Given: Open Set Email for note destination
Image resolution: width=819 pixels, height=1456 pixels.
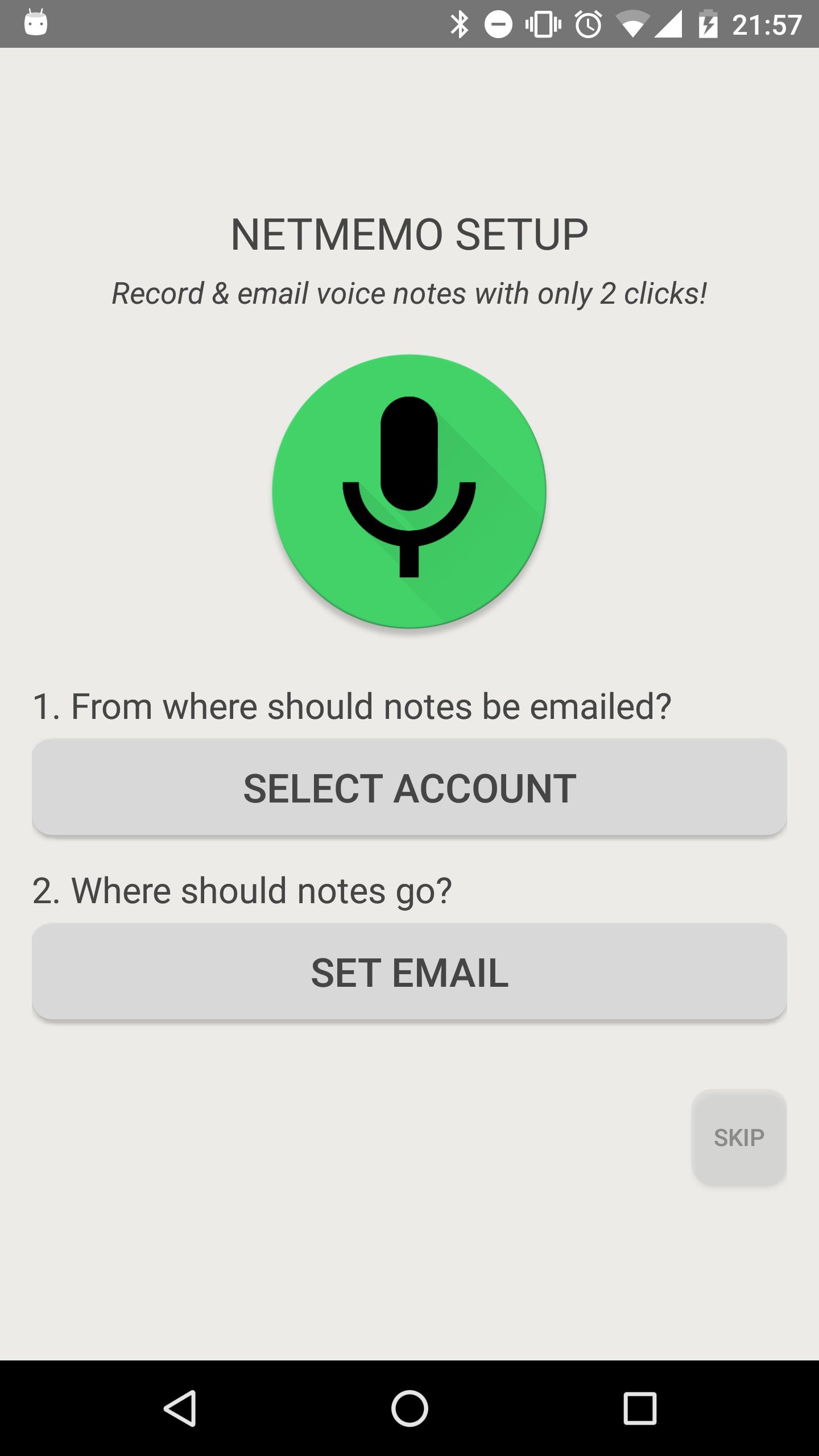Looking at the screenshot, I should (x=409, y=972).
